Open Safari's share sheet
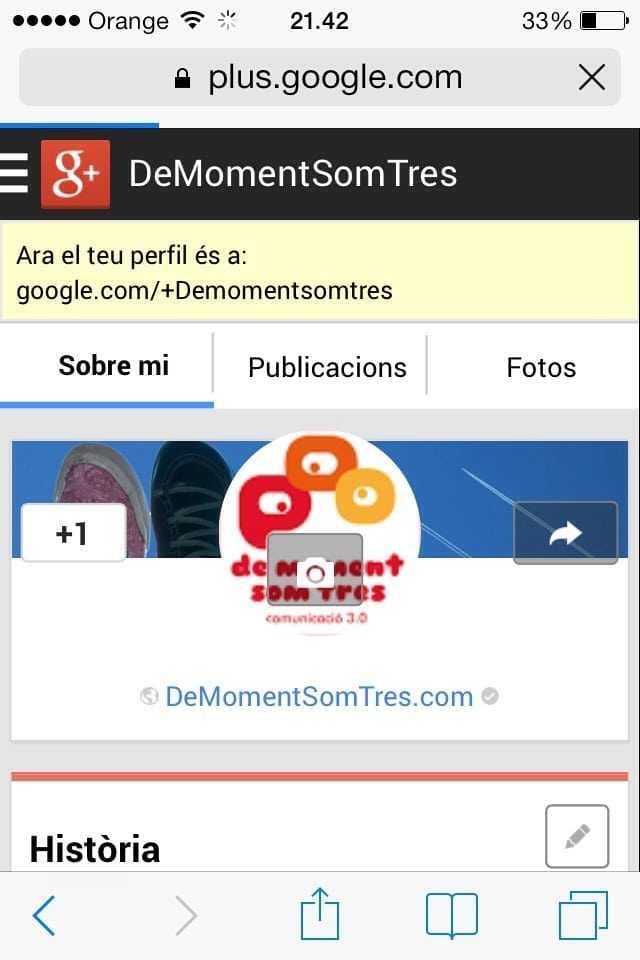This screenshot has width=640, height=960. [320, 915]
